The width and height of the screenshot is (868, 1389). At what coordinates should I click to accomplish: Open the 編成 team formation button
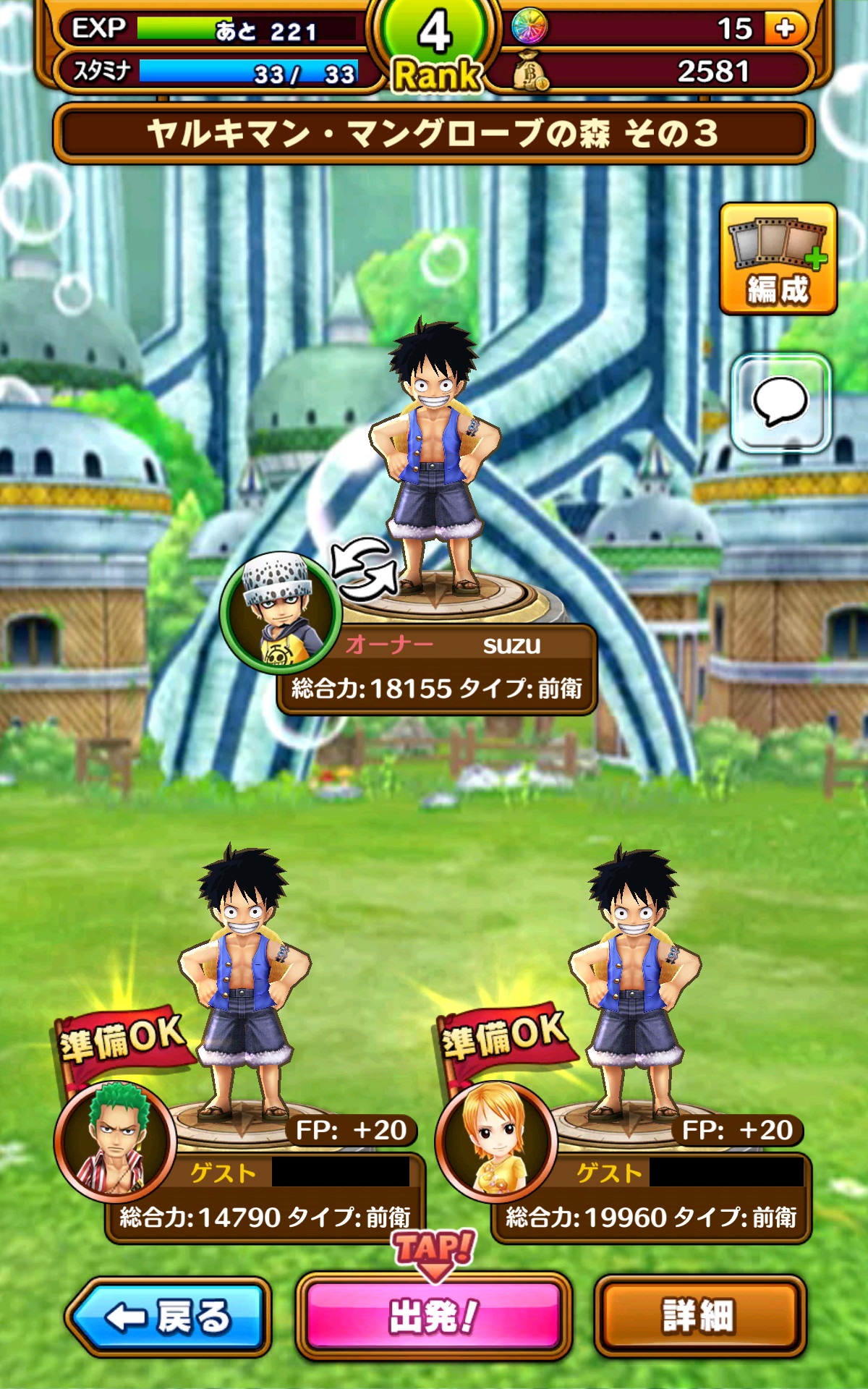click(778, 259)
